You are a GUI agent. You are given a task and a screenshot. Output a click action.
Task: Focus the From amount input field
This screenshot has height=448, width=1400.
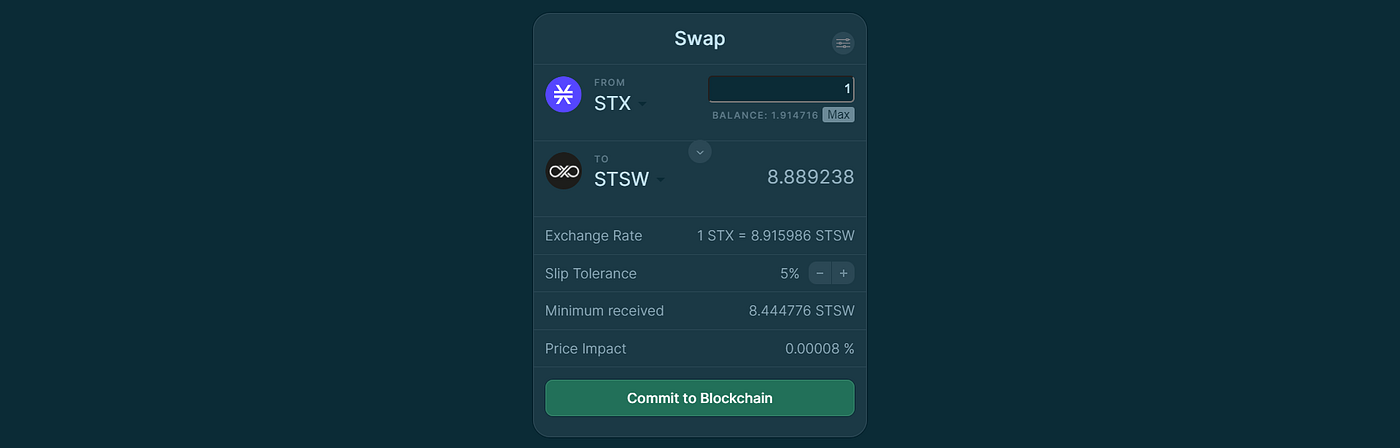[x=780, y=89]
